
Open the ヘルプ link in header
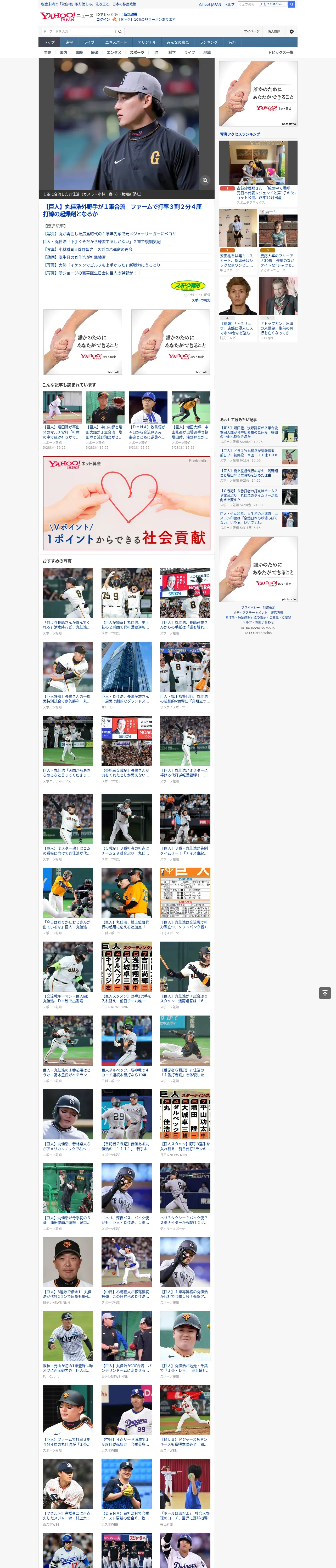click(229, 4)
